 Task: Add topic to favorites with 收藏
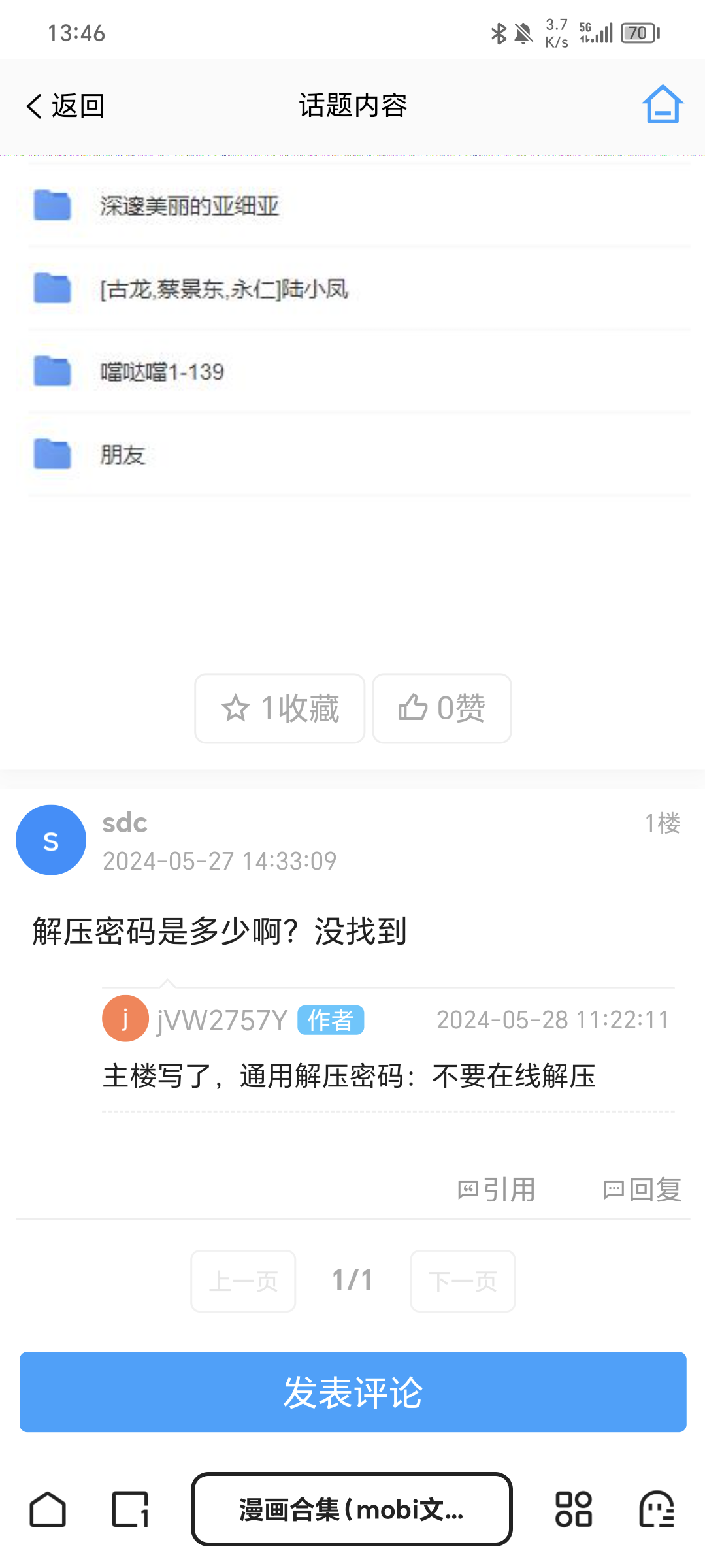(280, 708)
